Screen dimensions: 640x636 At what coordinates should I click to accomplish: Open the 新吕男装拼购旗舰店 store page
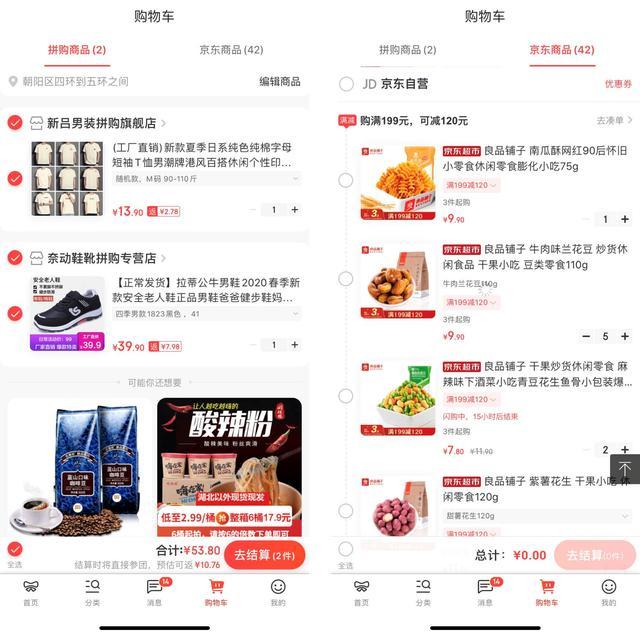101,123
